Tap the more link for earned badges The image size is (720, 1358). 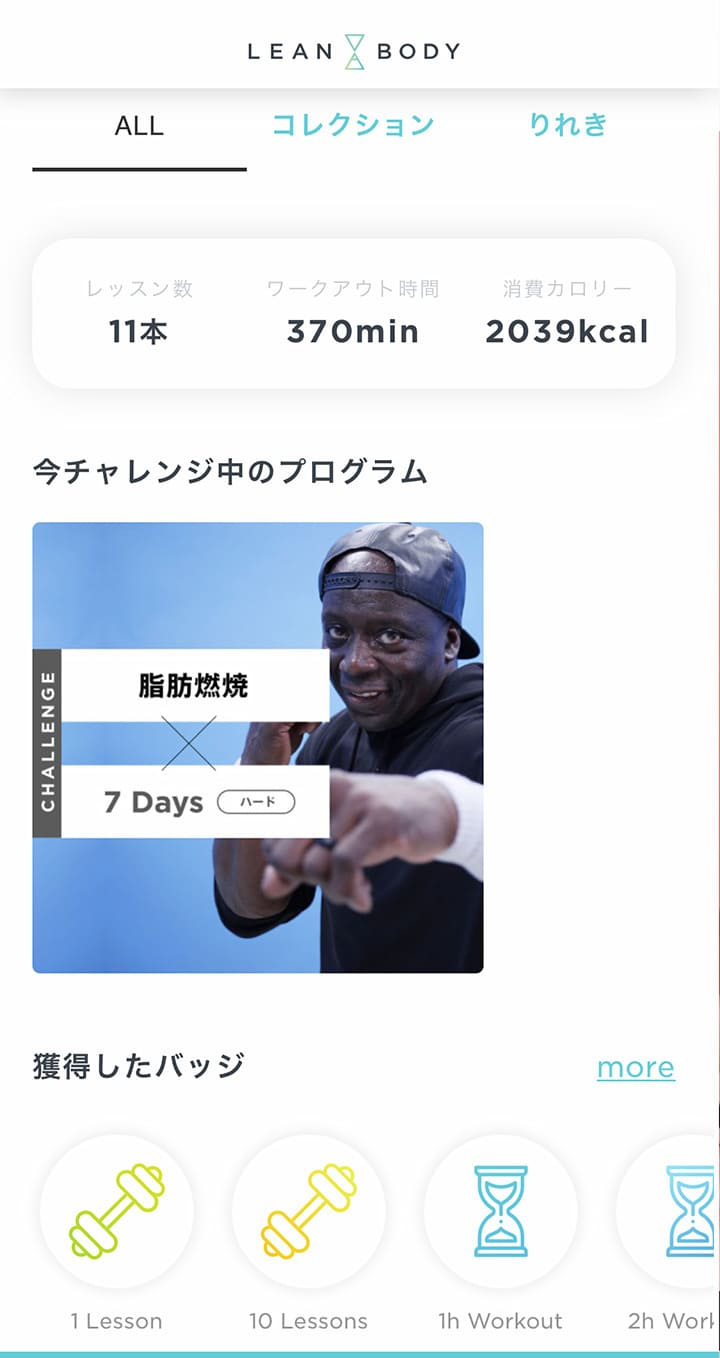[635, 1067]
